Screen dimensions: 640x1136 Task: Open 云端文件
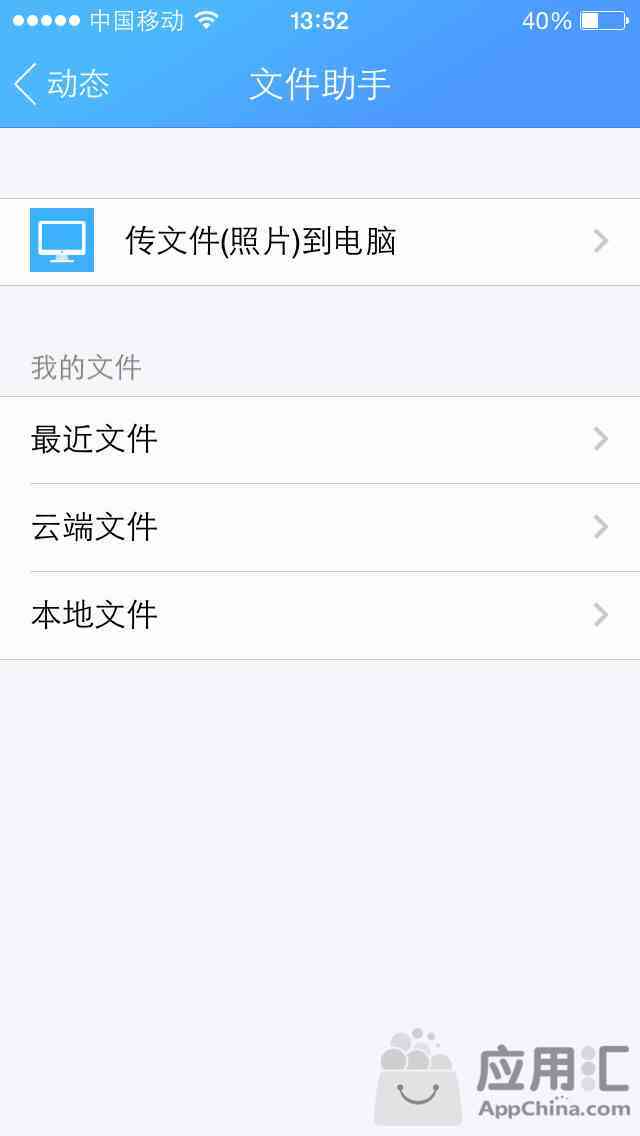click(320, 527)
